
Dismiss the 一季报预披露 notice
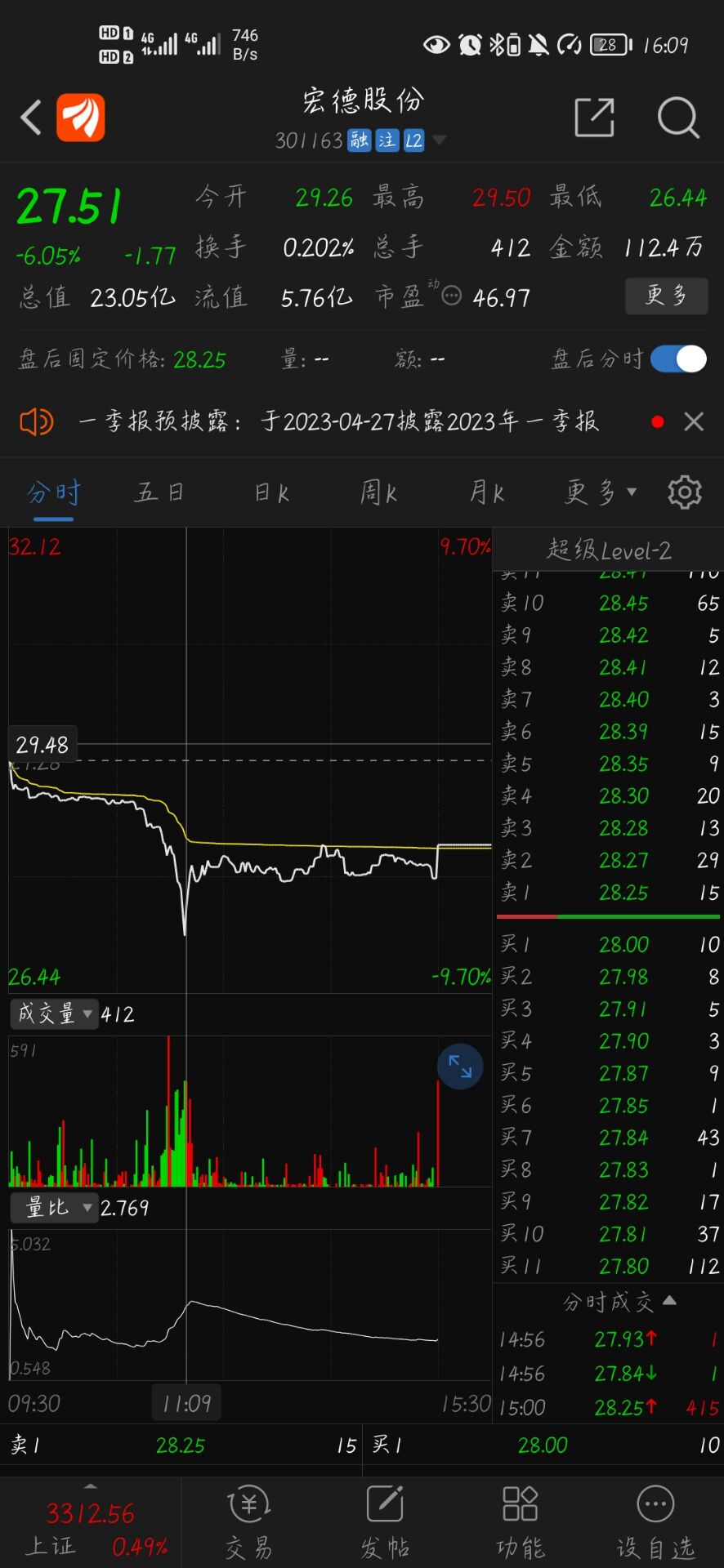[x=694, y=422]
